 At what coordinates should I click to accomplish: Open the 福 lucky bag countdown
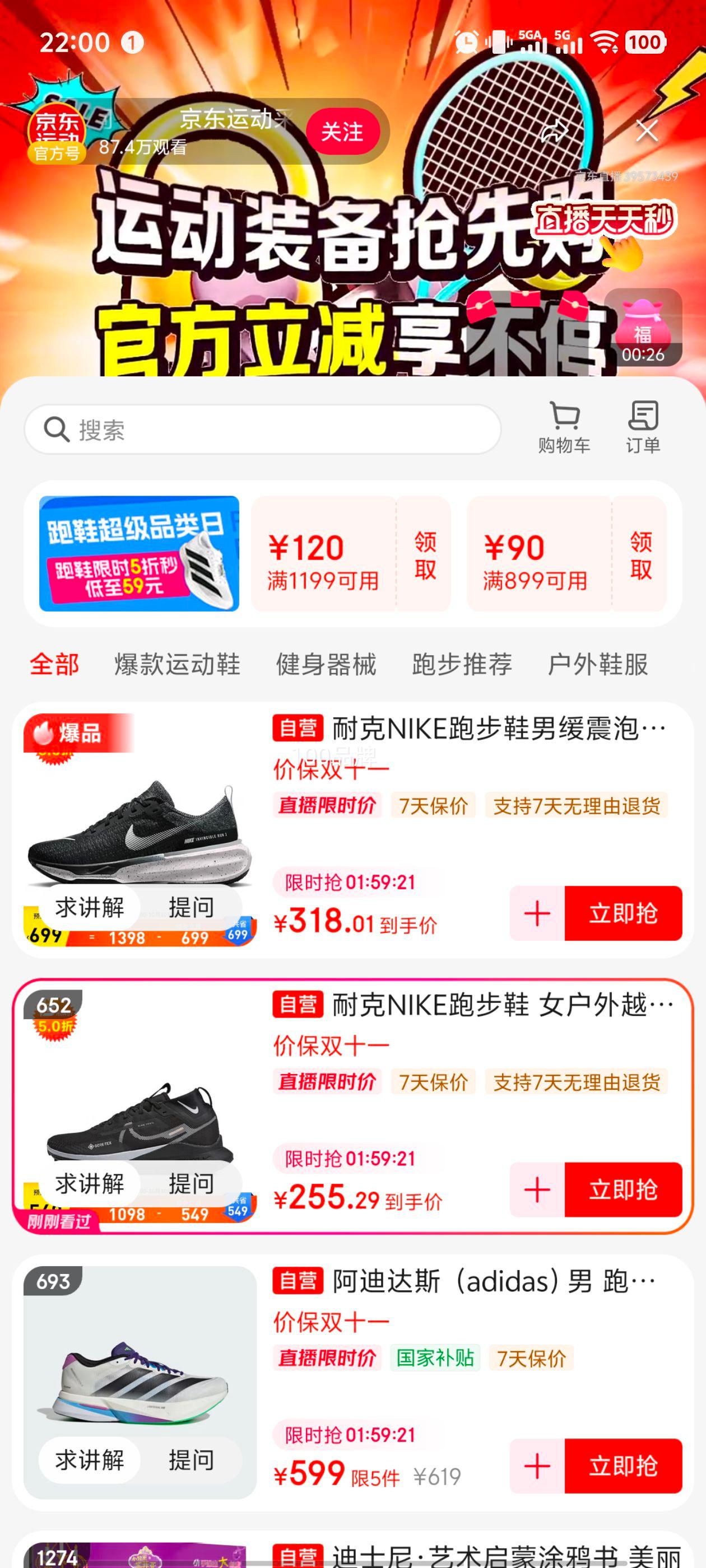[x=643, y=328]
